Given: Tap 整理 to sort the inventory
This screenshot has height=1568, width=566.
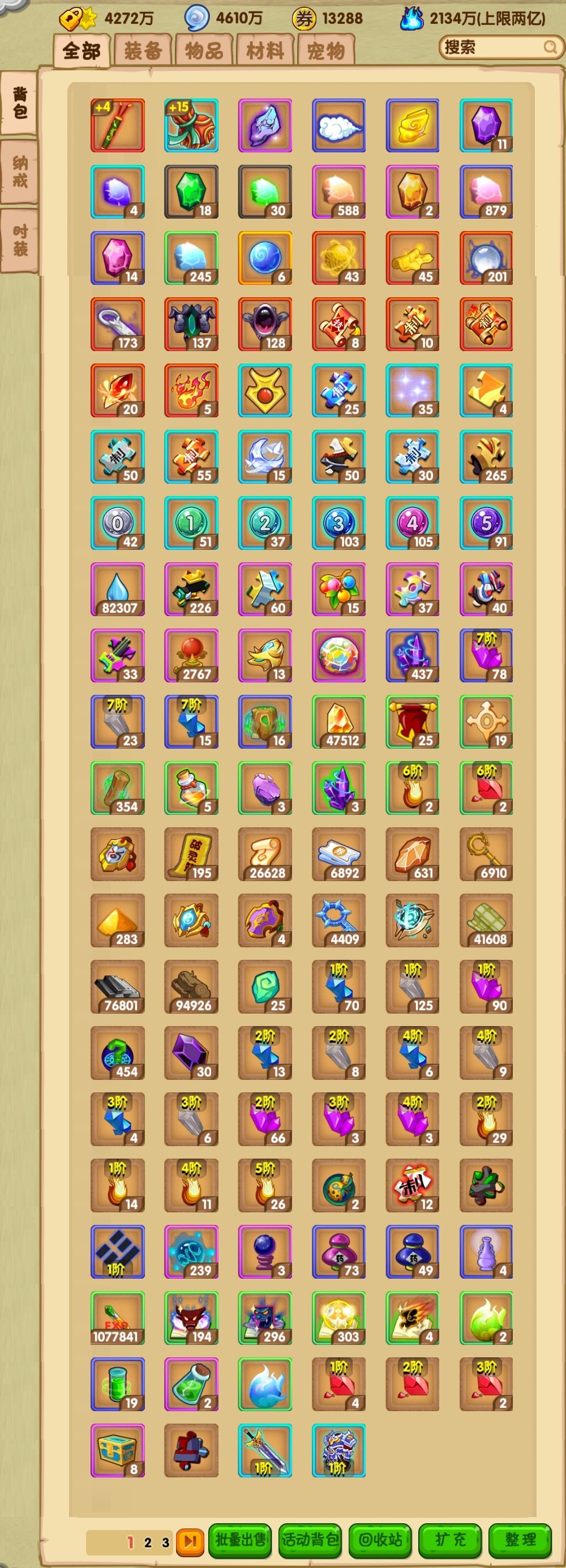Looking at the screenshot, I should pos(520,1539).
